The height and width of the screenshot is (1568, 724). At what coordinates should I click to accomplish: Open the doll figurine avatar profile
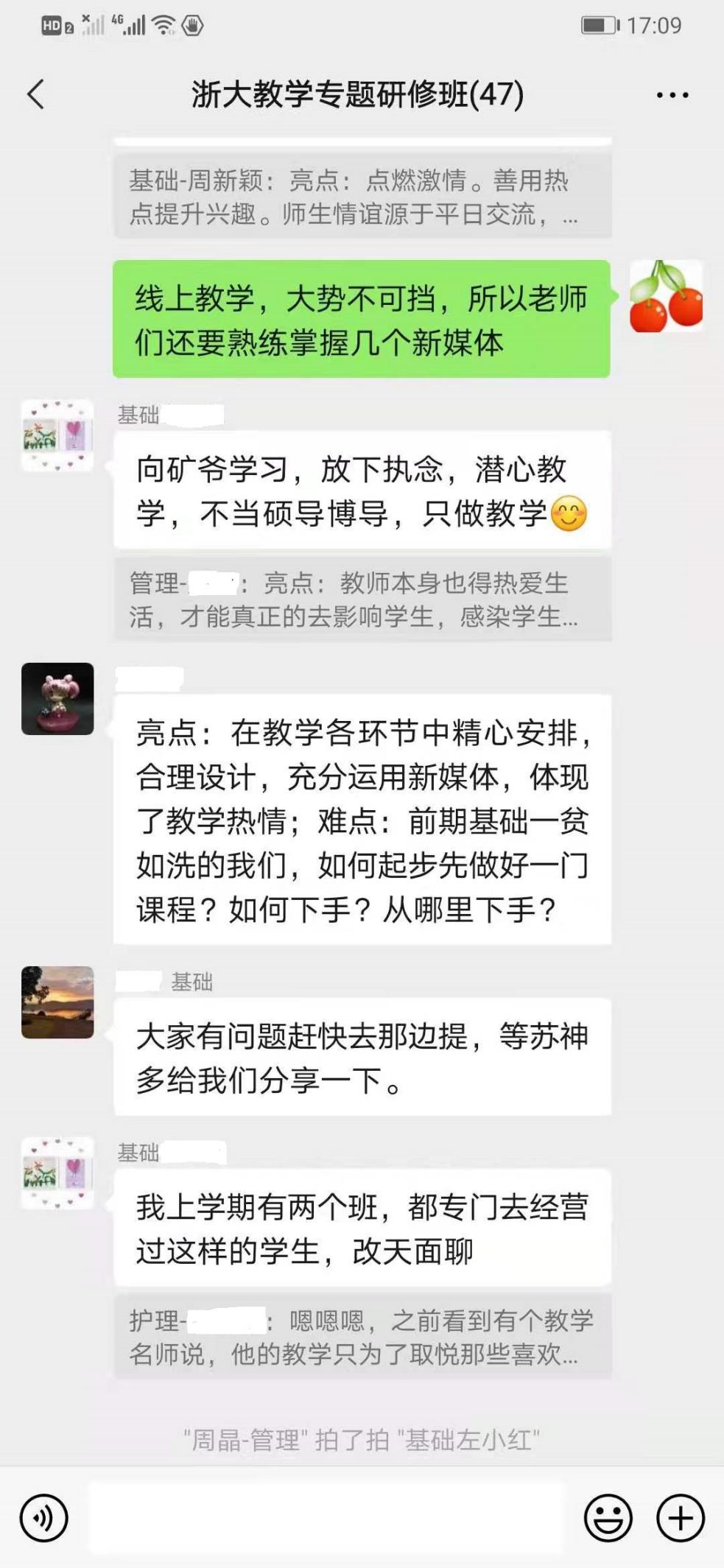coord(57,698)
